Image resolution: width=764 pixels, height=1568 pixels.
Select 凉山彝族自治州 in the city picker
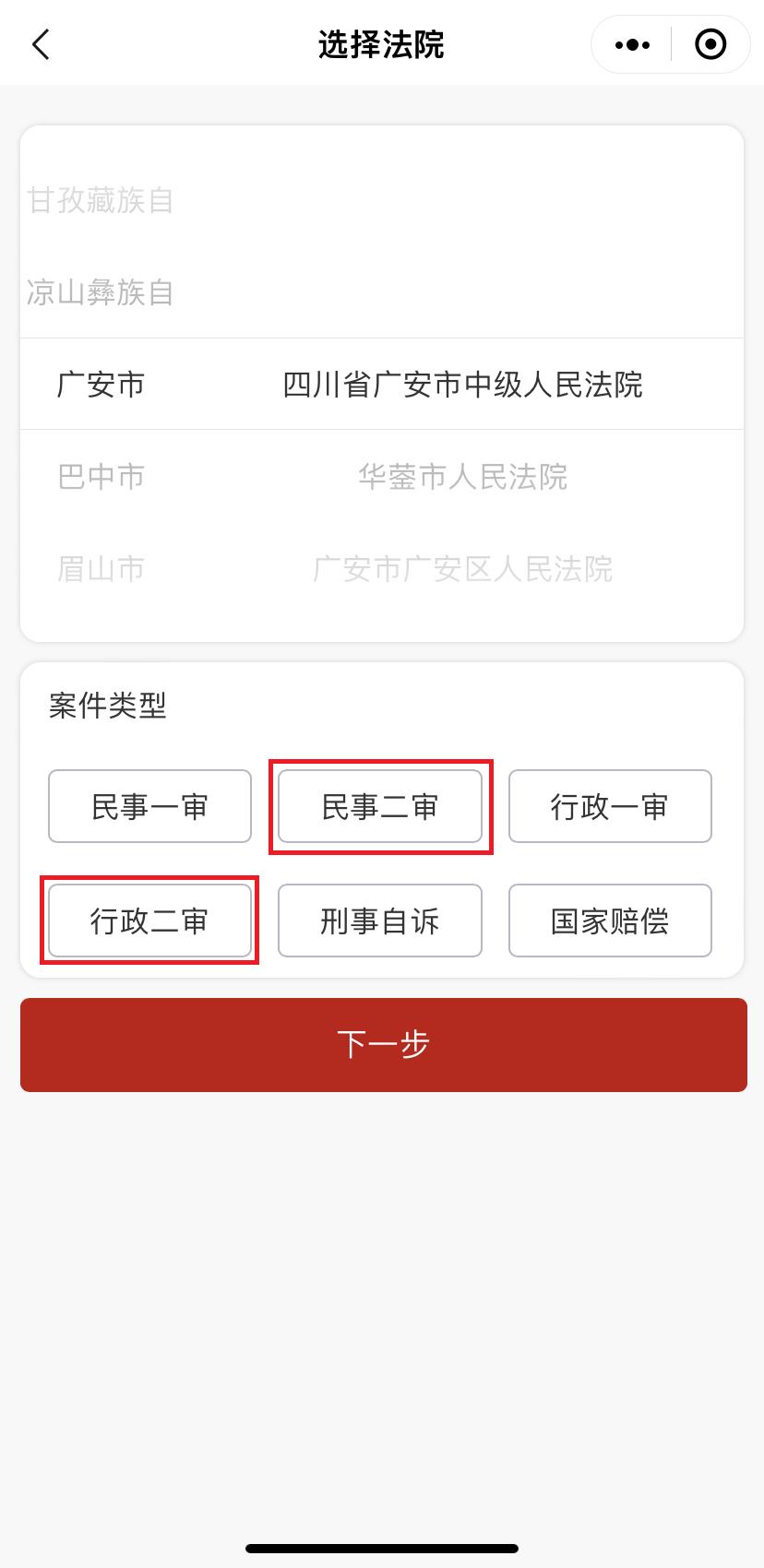pyautogui.click(x=101, y=292)
